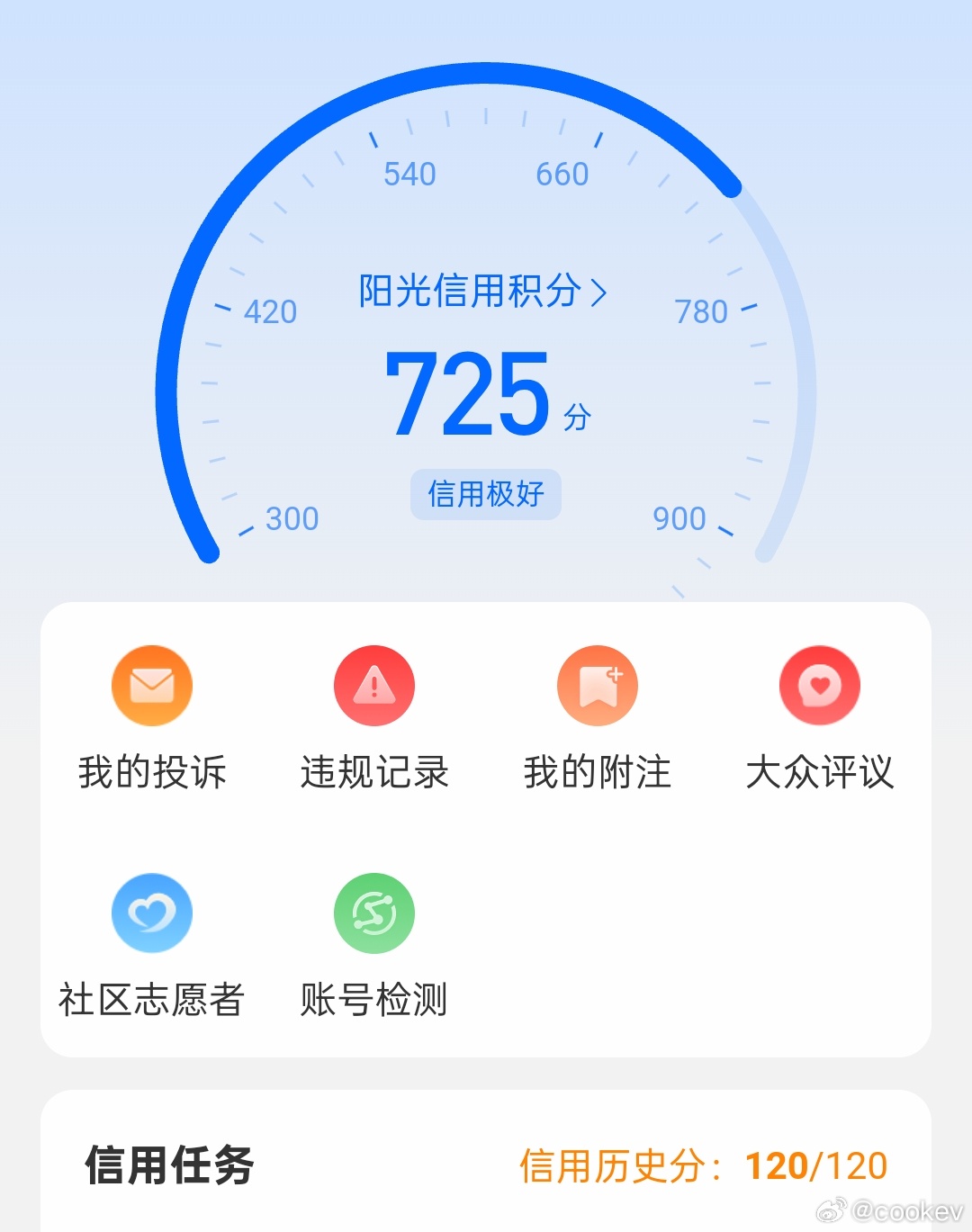
Task: Open 大众评议 (Public Review)
Action: tap(820, 771)
